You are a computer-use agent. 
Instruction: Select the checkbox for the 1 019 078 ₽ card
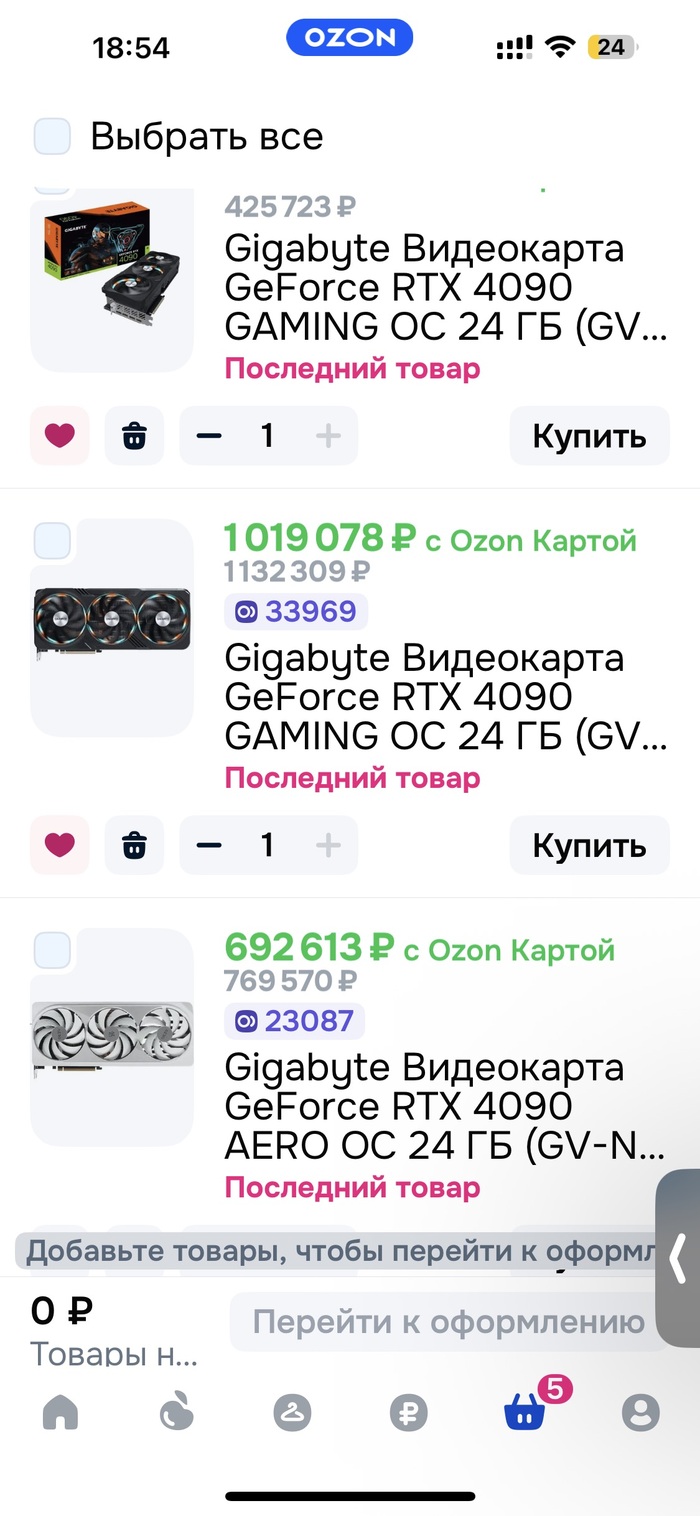click(52, 540)
